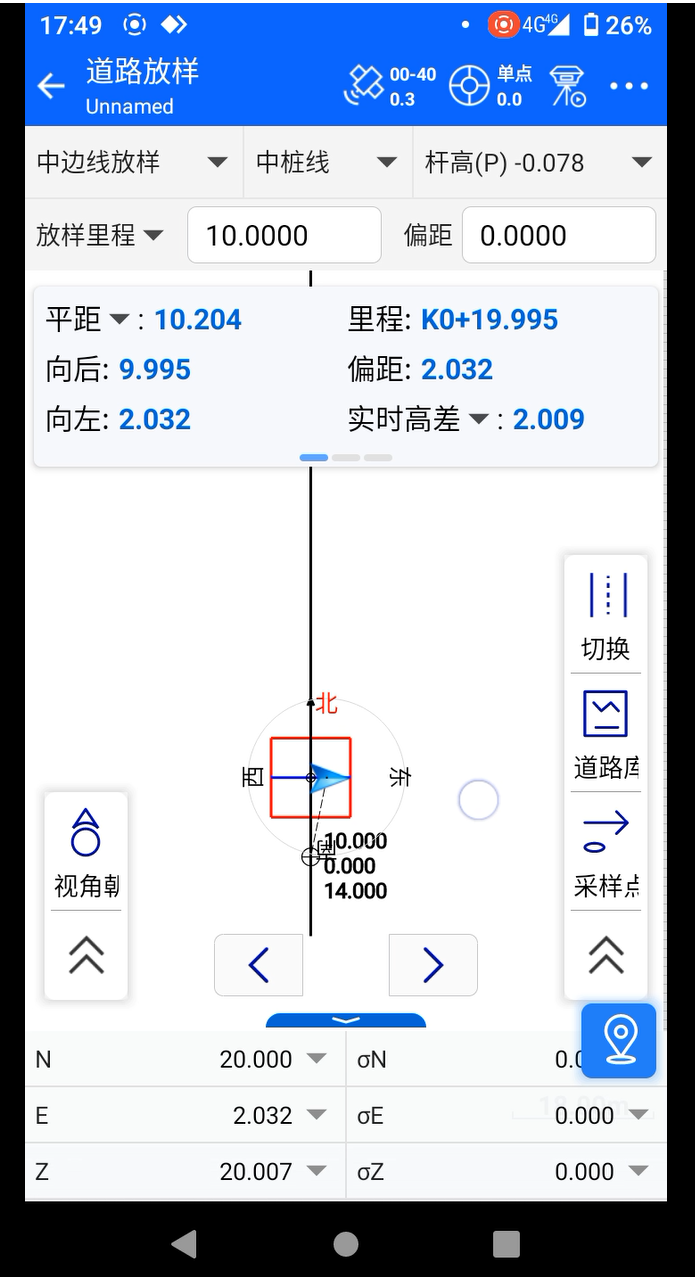
Task: Expand 放样里程 selector
Action: click(x=99, y=236)
